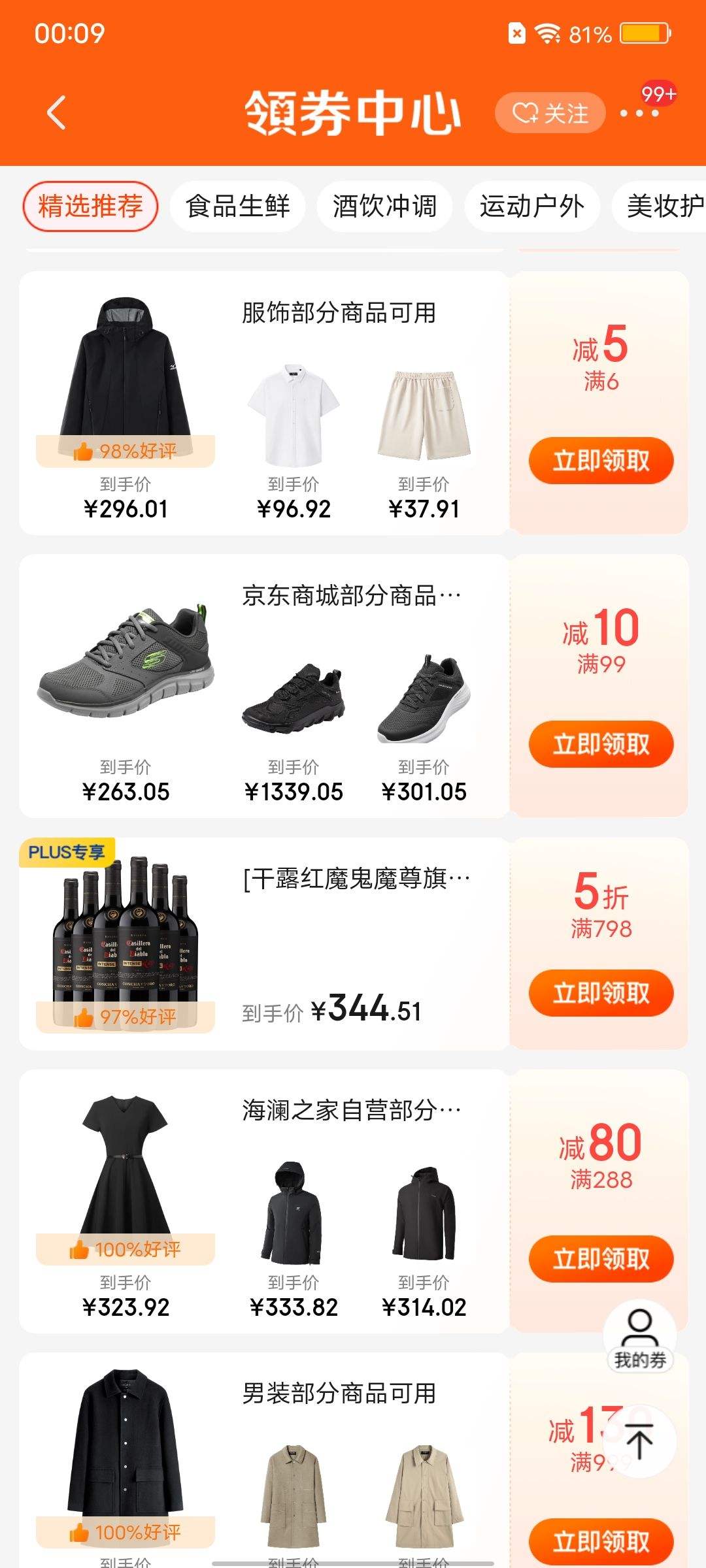The height and width of the screenshot is (1568, 706).
Task: Tap 立即领取 on the 满798 5折 coupon
Action: (x=600, y=992)
